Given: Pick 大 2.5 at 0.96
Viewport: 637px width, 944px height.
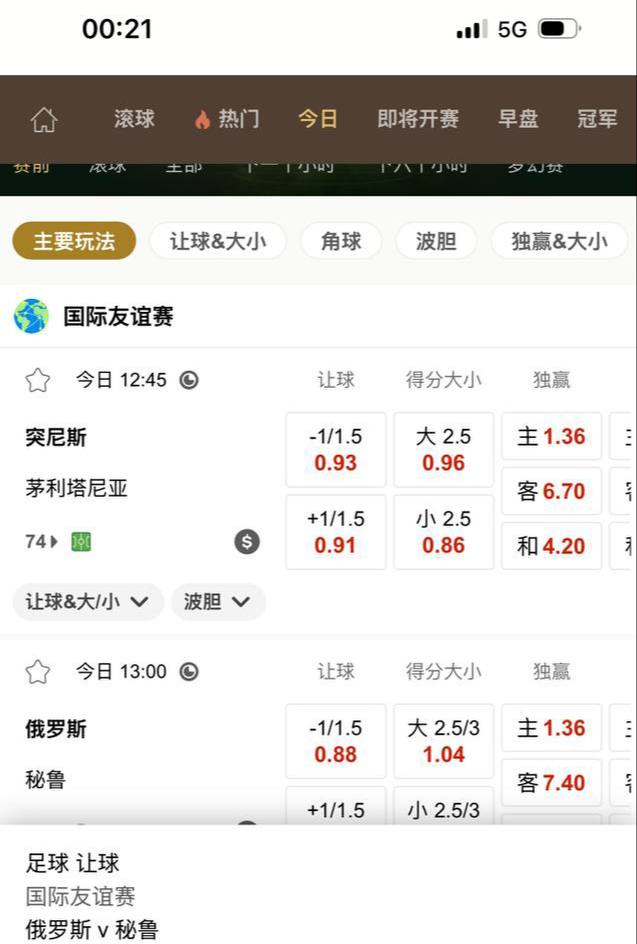Looking at the screenshot, I should 443,450.
